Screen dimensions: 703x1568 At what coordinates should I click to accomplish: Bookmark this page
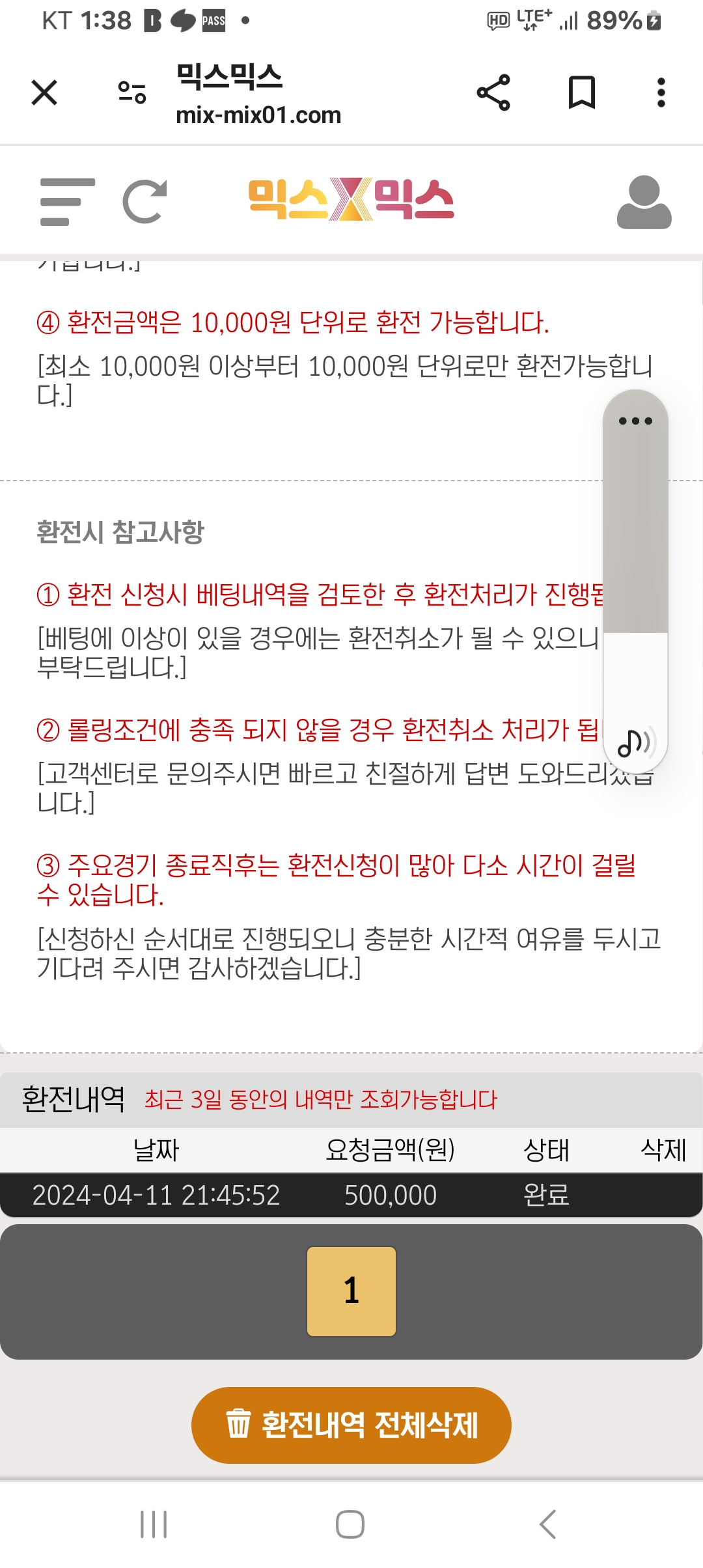click(x=581, y=92)
